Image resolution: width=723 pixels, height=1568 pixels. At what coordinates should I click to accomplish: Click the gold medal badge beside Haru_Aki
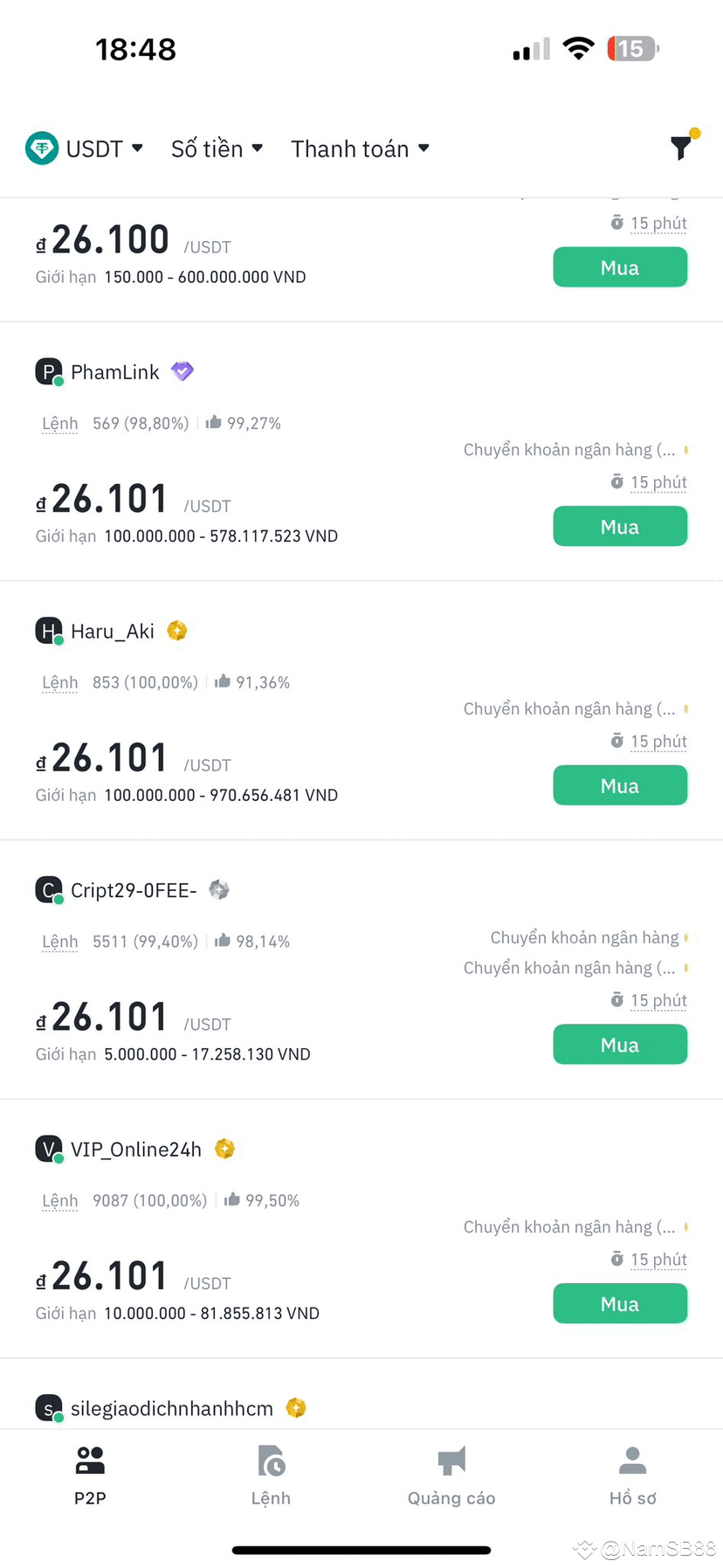[x=176, y=630]
